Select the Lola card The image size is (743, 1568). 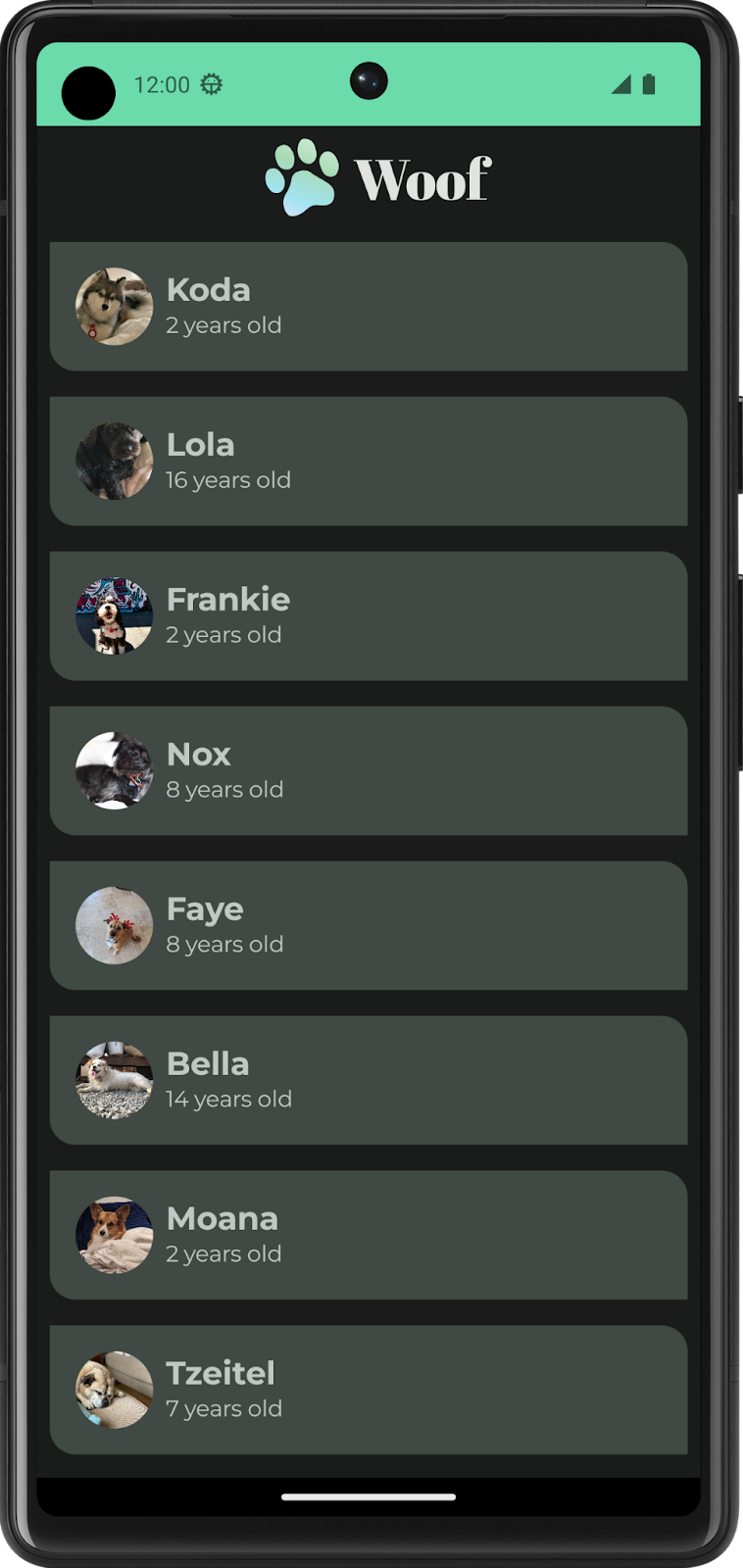click(369, 462)
